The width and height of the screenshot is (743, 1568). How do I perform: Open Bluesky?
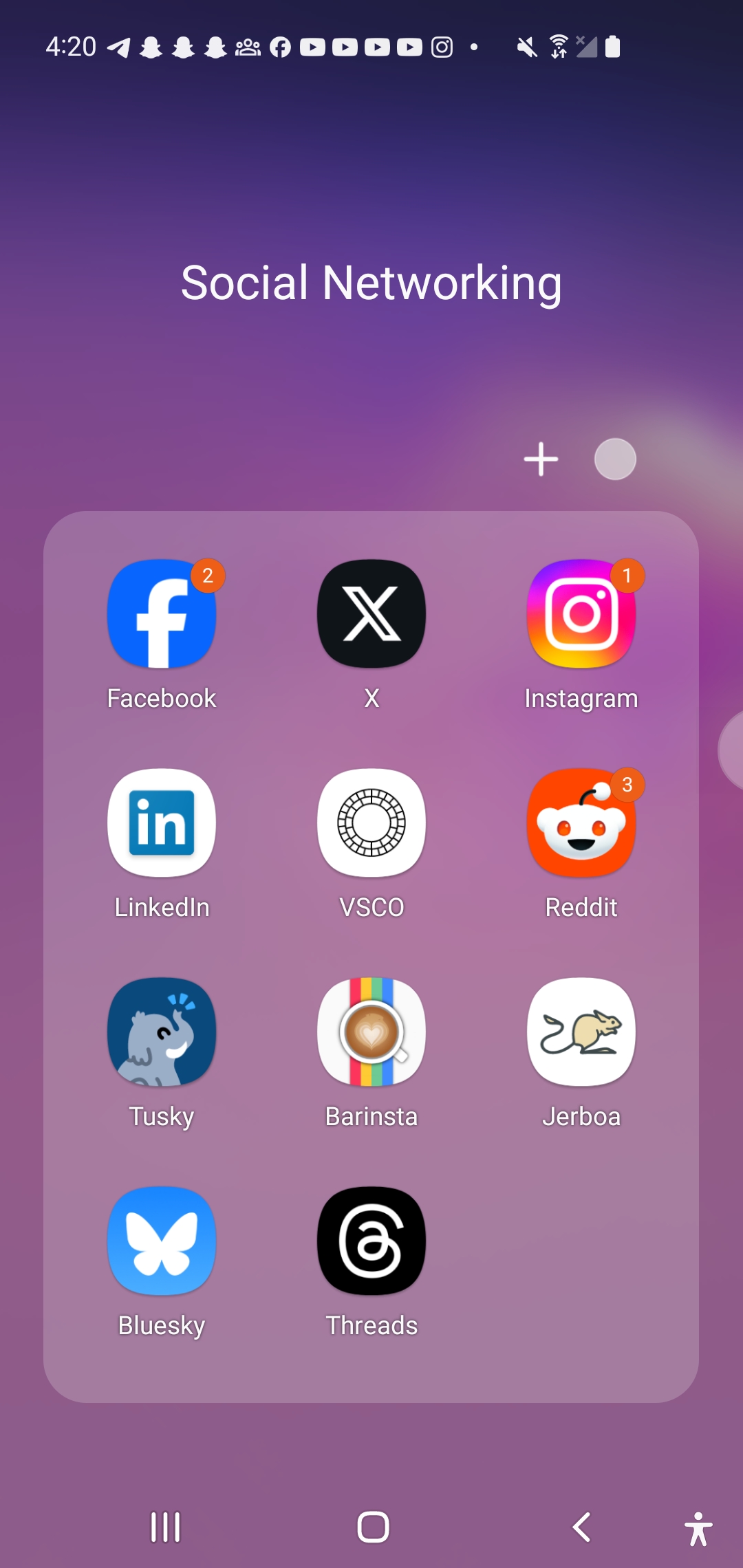[162, 1241]
